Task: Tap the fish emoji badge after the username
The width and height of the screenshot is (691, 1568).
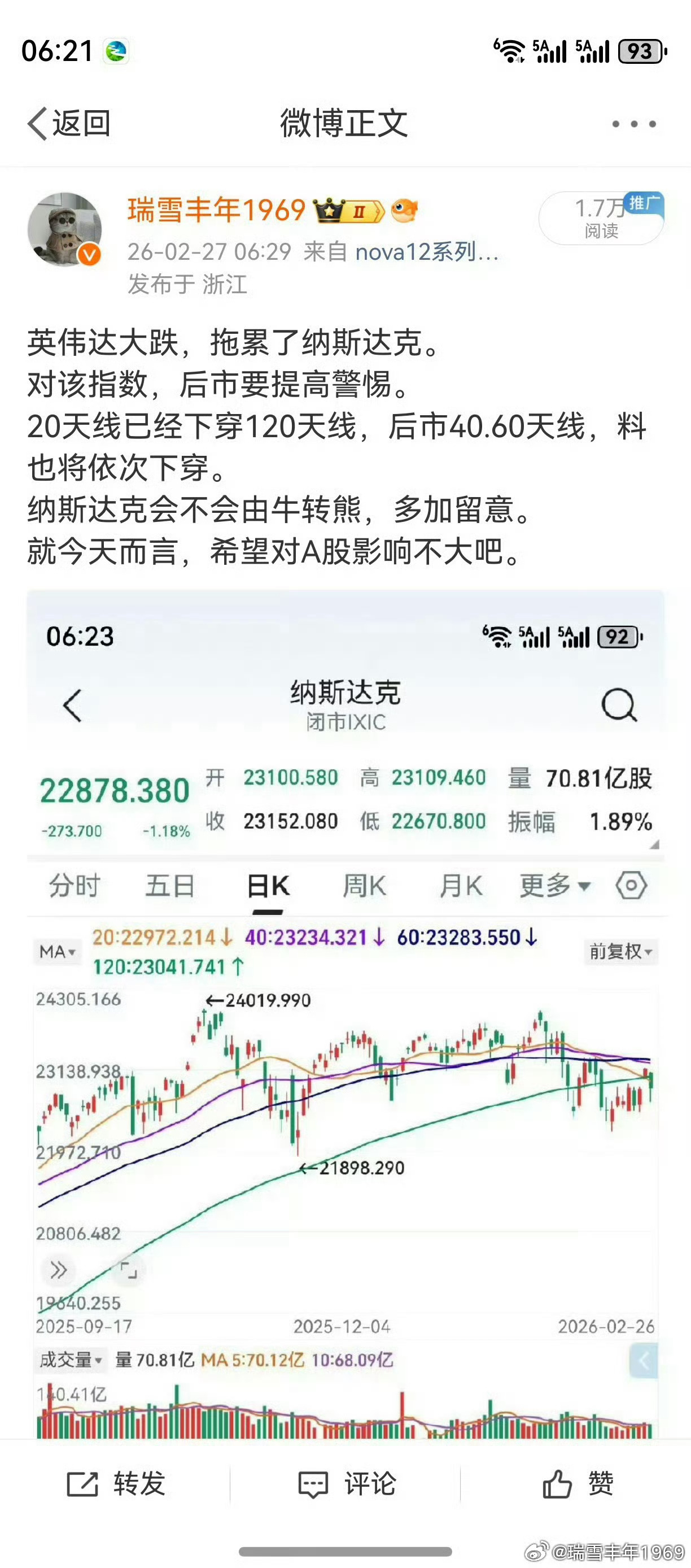Action: click(x=405, y=210)
